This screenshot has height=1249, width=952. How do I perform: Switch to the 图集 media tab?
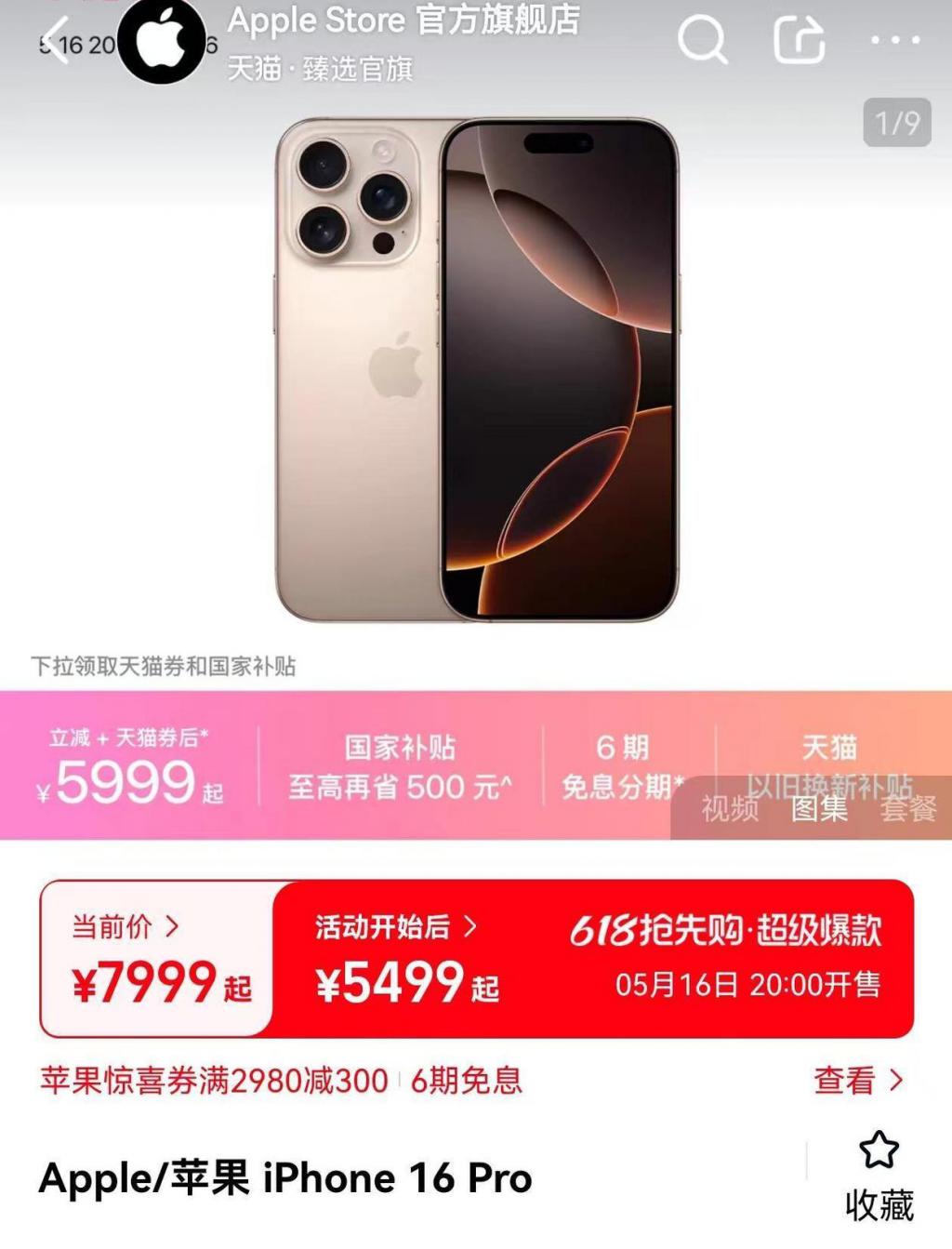pyautogui.click(x=819, y=809)
